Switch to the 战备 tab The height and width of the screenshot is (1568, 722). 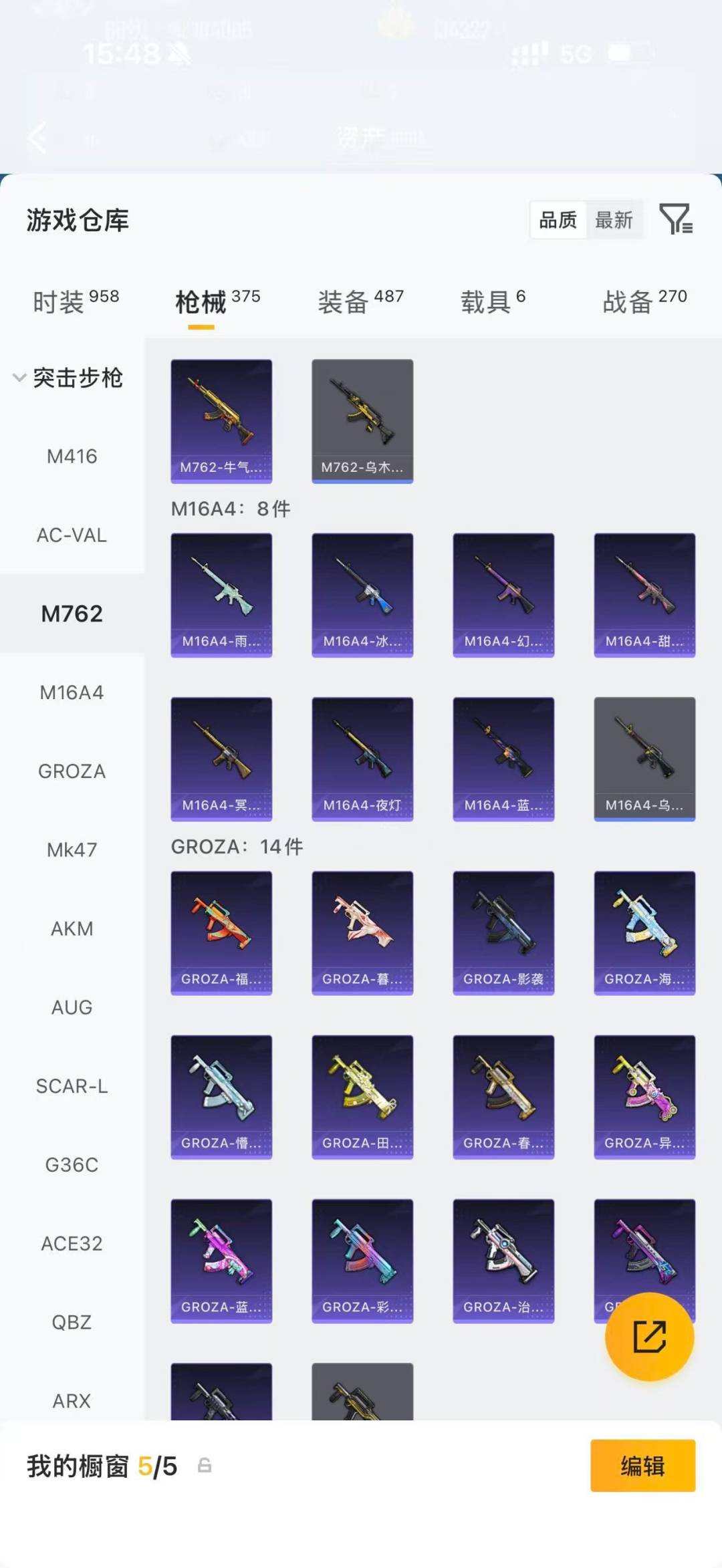pyautogui.click(x=644, y=301)
